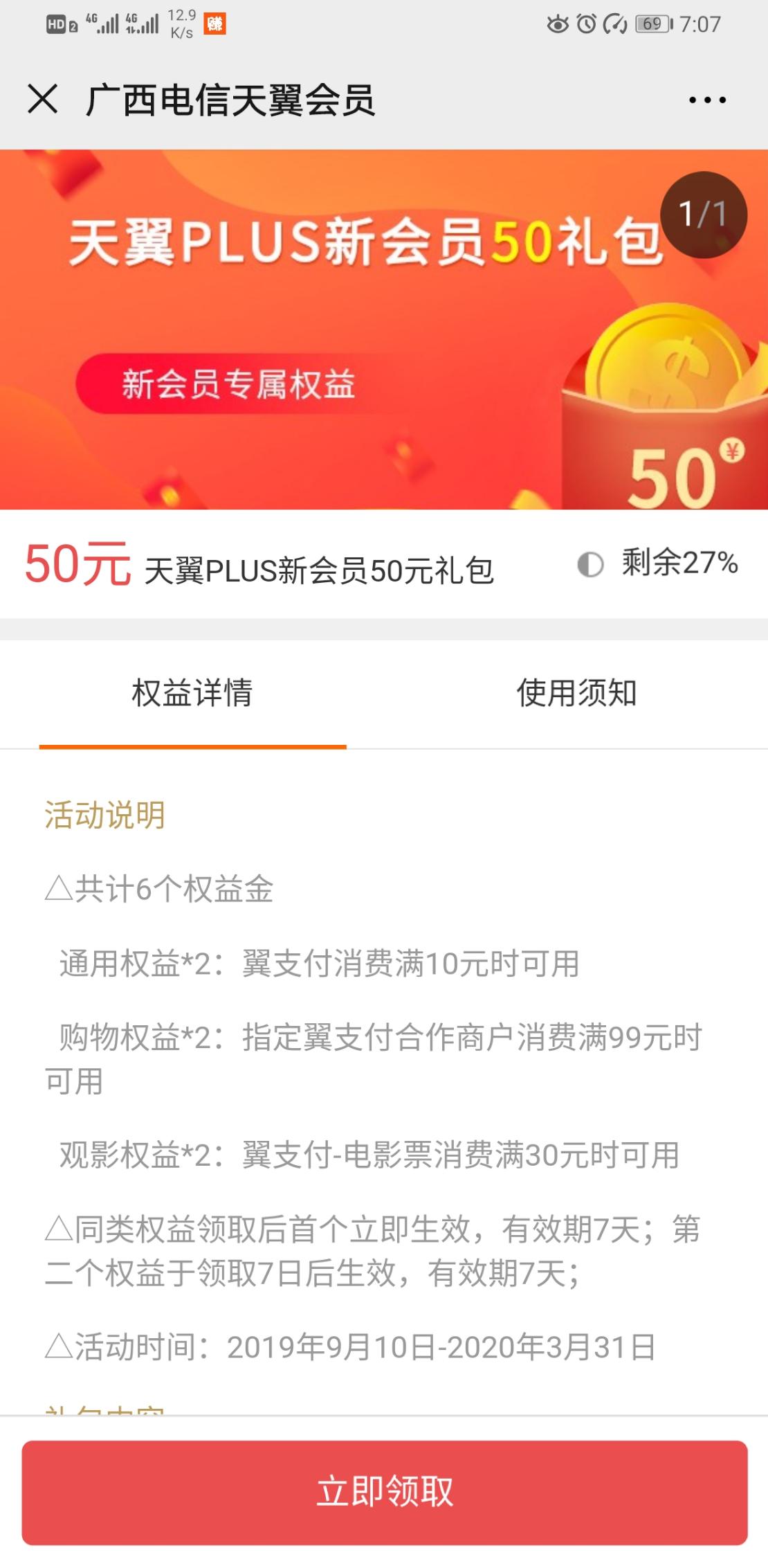Open the three-dot overflow menu

pos(707,100)
